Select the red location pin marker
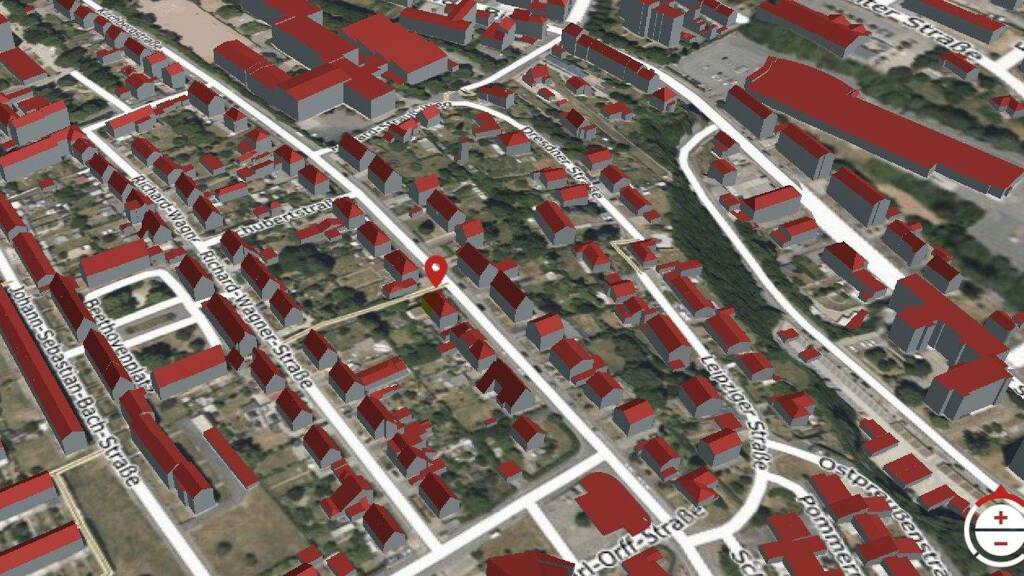 click(x=436, y=271)
